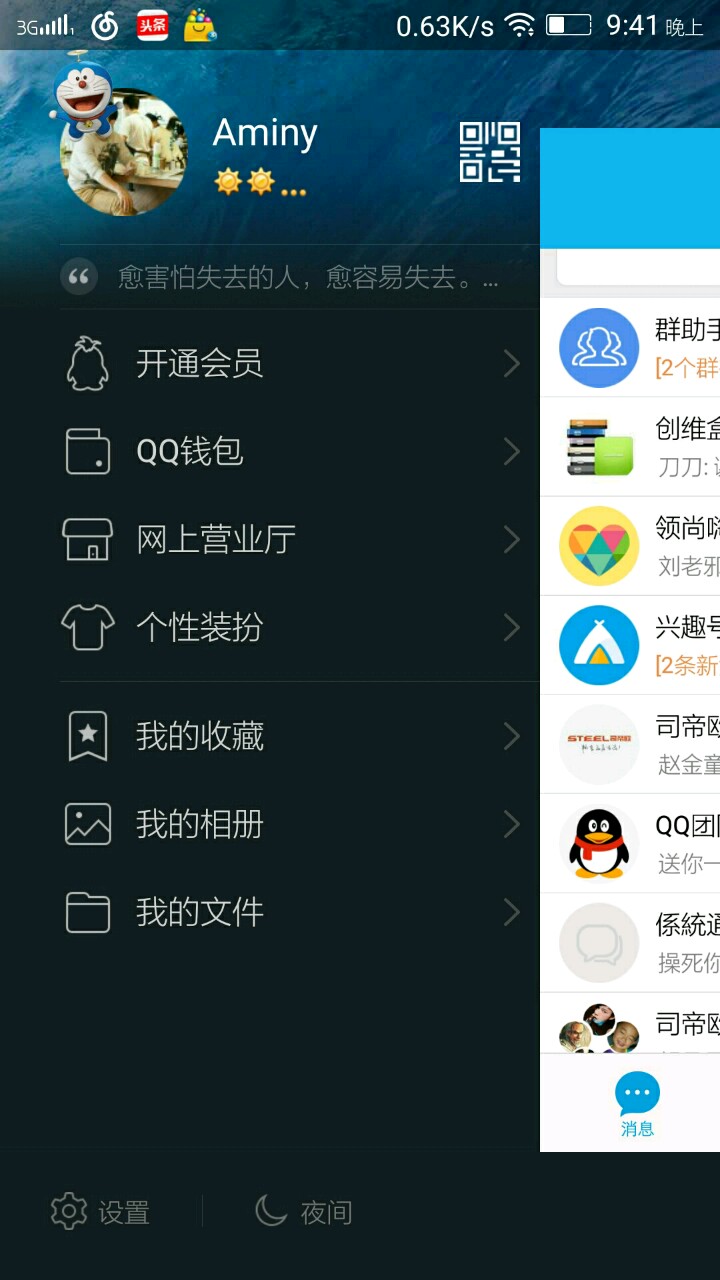
Task: View 我的收藏 favorites
Action: (x=290, y=737)
